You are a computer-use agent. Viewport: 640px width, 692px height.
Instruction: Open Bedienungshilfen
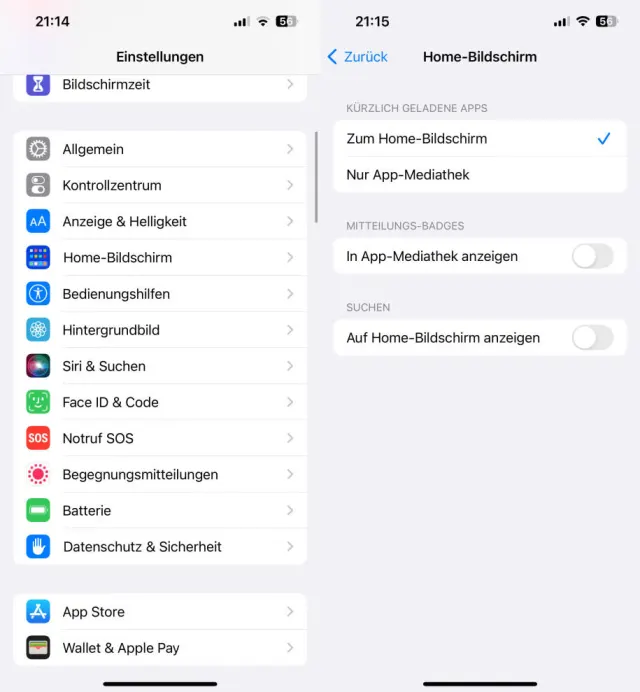(x=160, y=294)
